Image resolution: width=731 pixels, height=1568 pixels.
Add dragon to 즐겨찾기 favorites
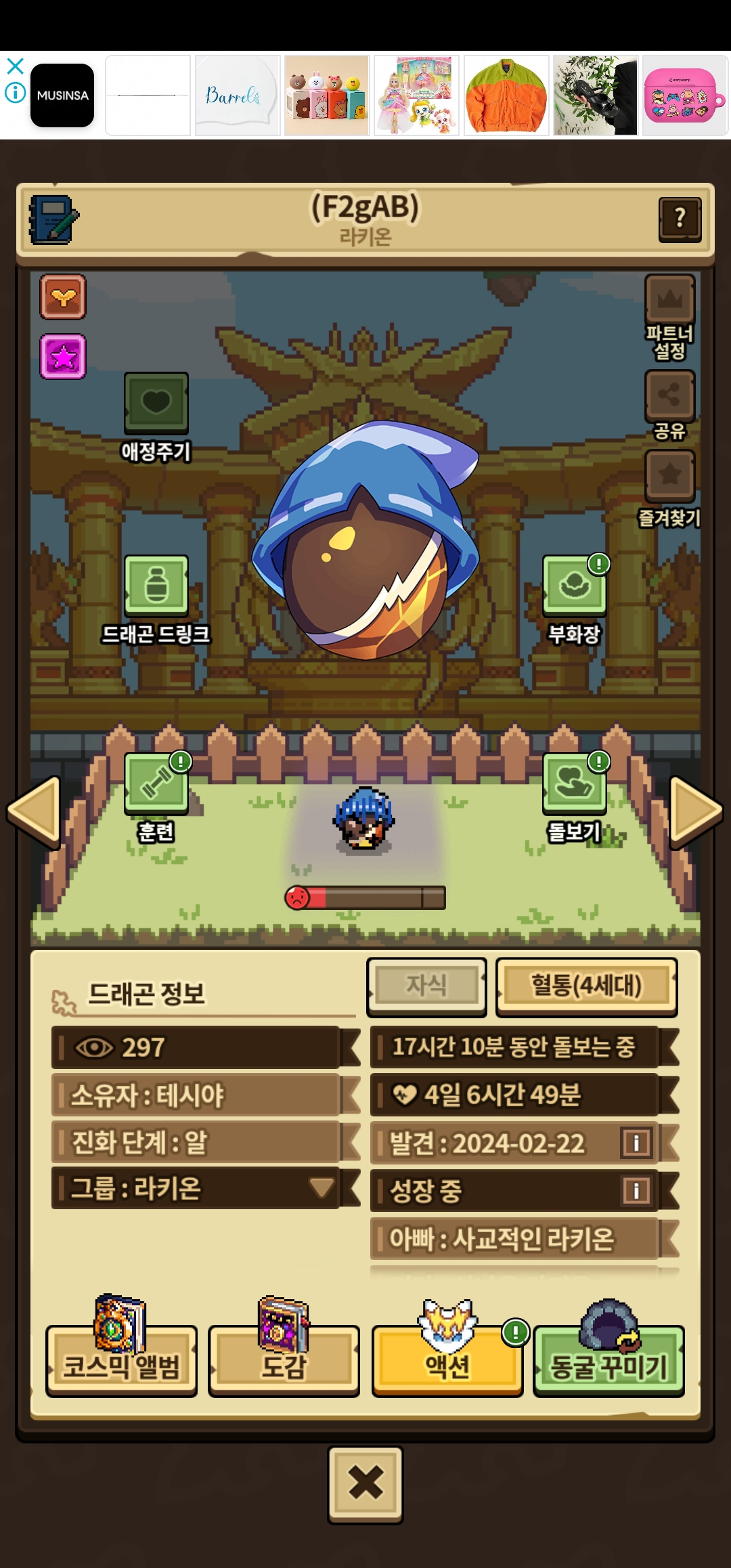669,475
